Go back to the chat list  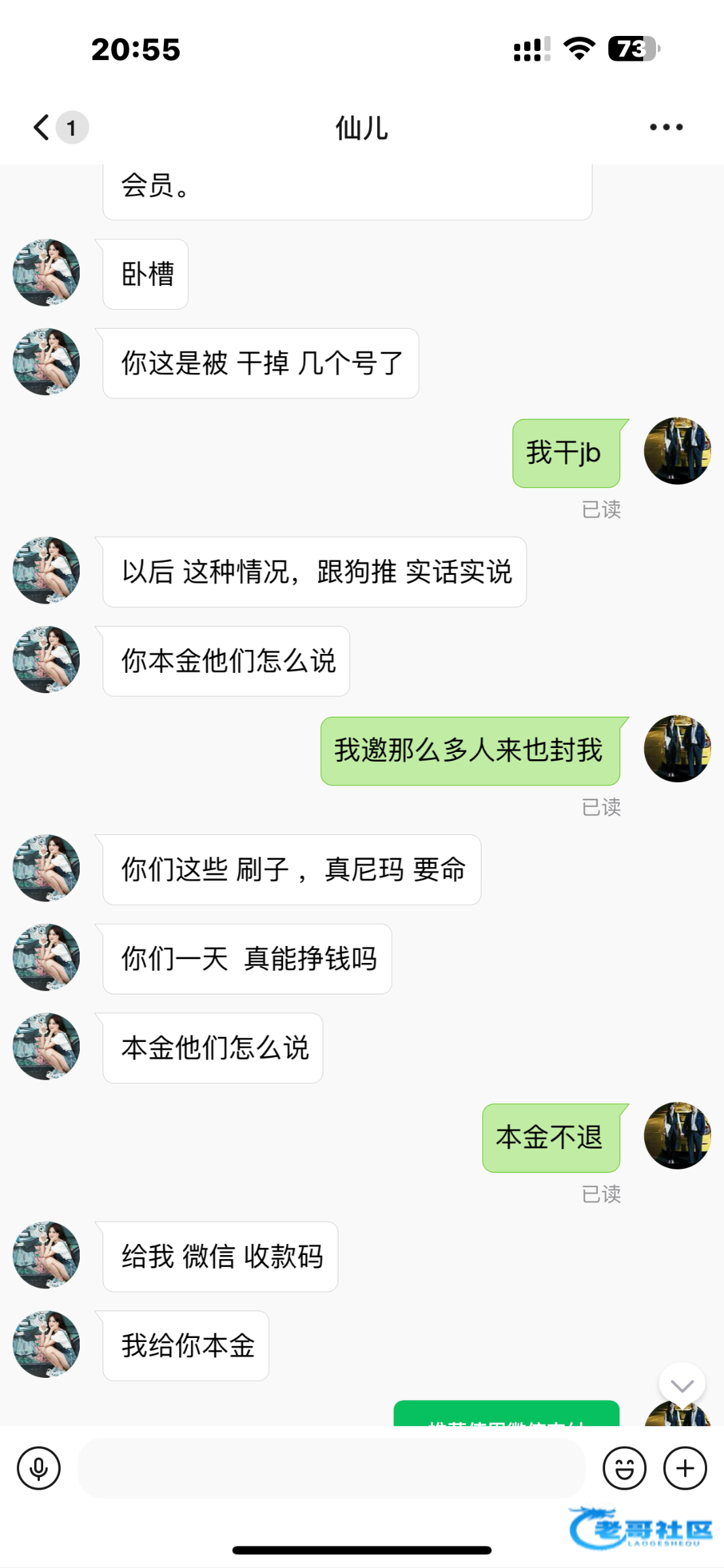[x=42, y=127]
